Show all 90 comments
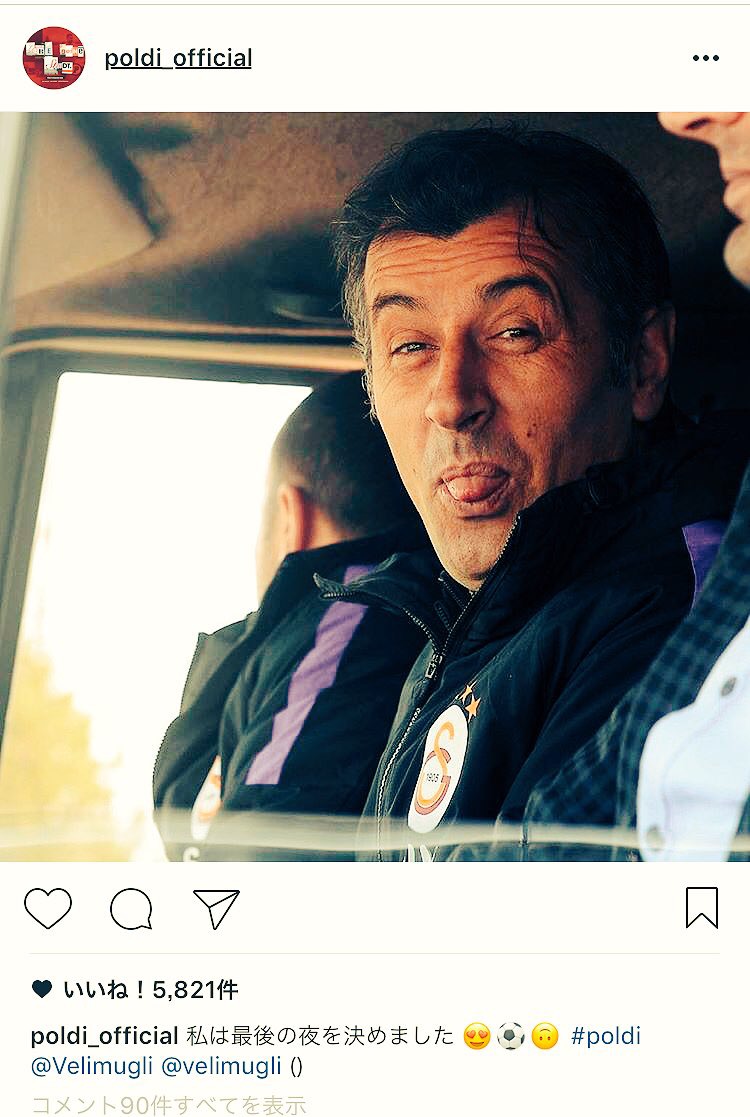 (x=168, y=1104)
